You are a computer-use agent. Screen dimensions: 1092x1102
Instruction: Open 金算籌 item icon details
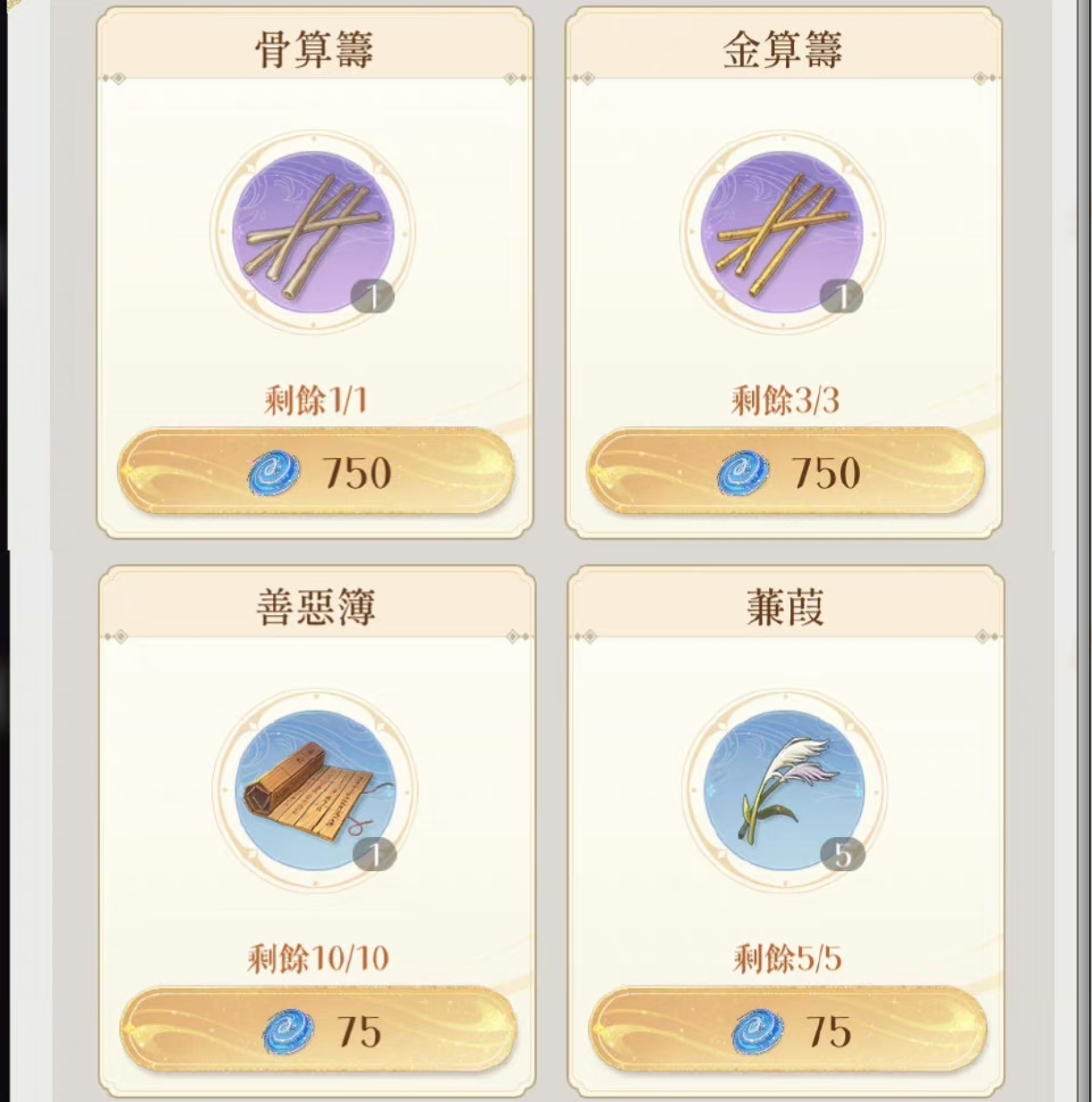point(781,232)
